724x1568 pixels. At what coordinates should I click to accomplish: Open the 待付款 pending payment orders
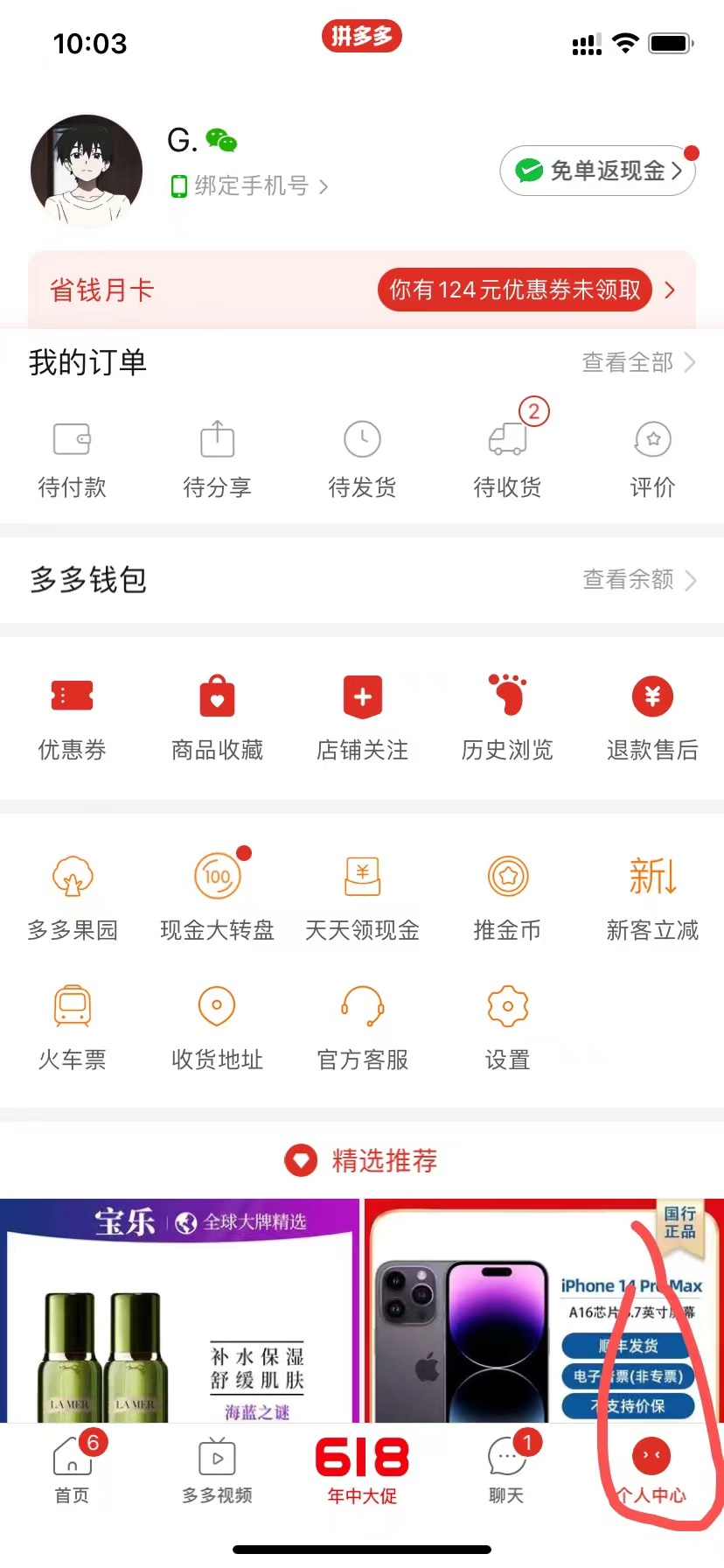pyautogui.click(x=73, y=457)
